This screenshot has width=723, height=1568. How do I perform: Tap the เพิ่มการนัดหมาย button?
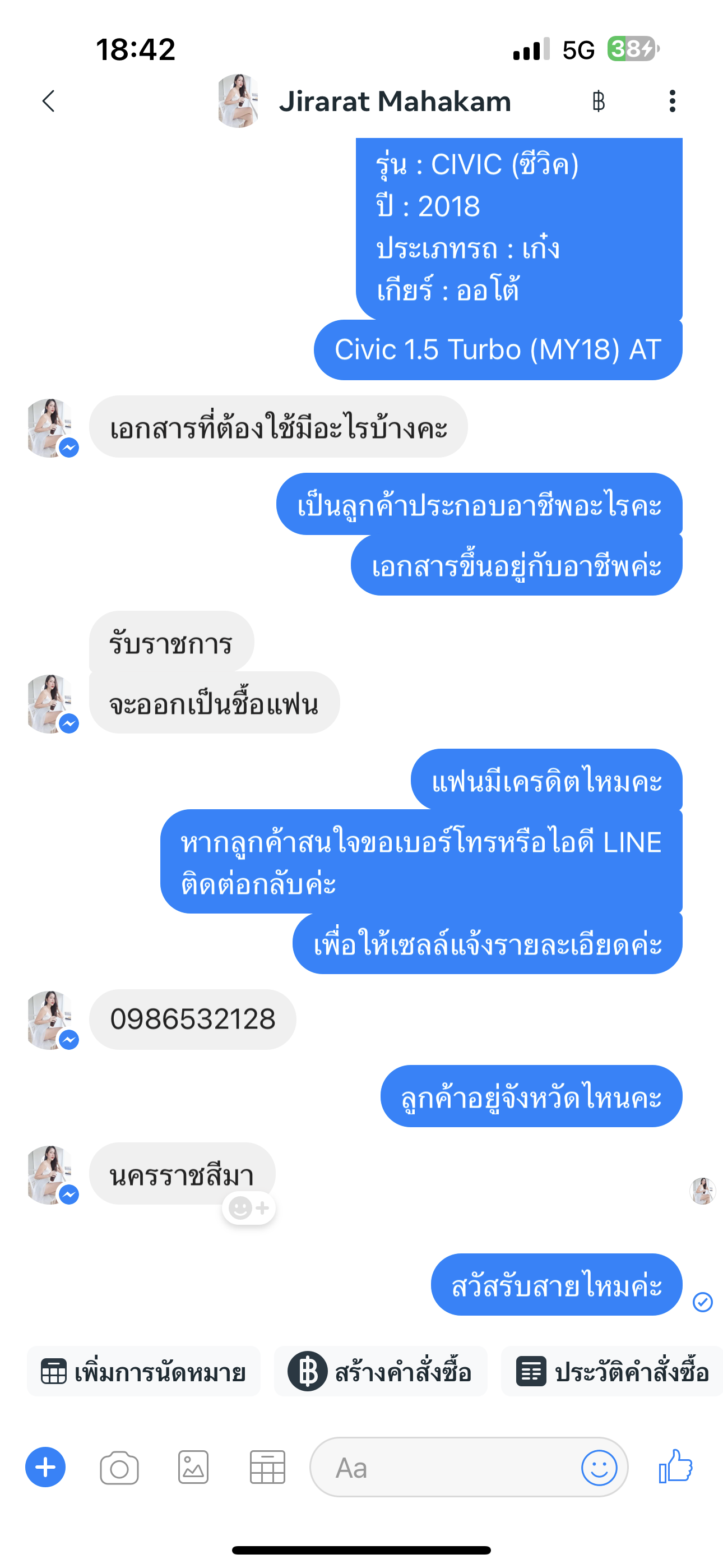(143, 1371)
